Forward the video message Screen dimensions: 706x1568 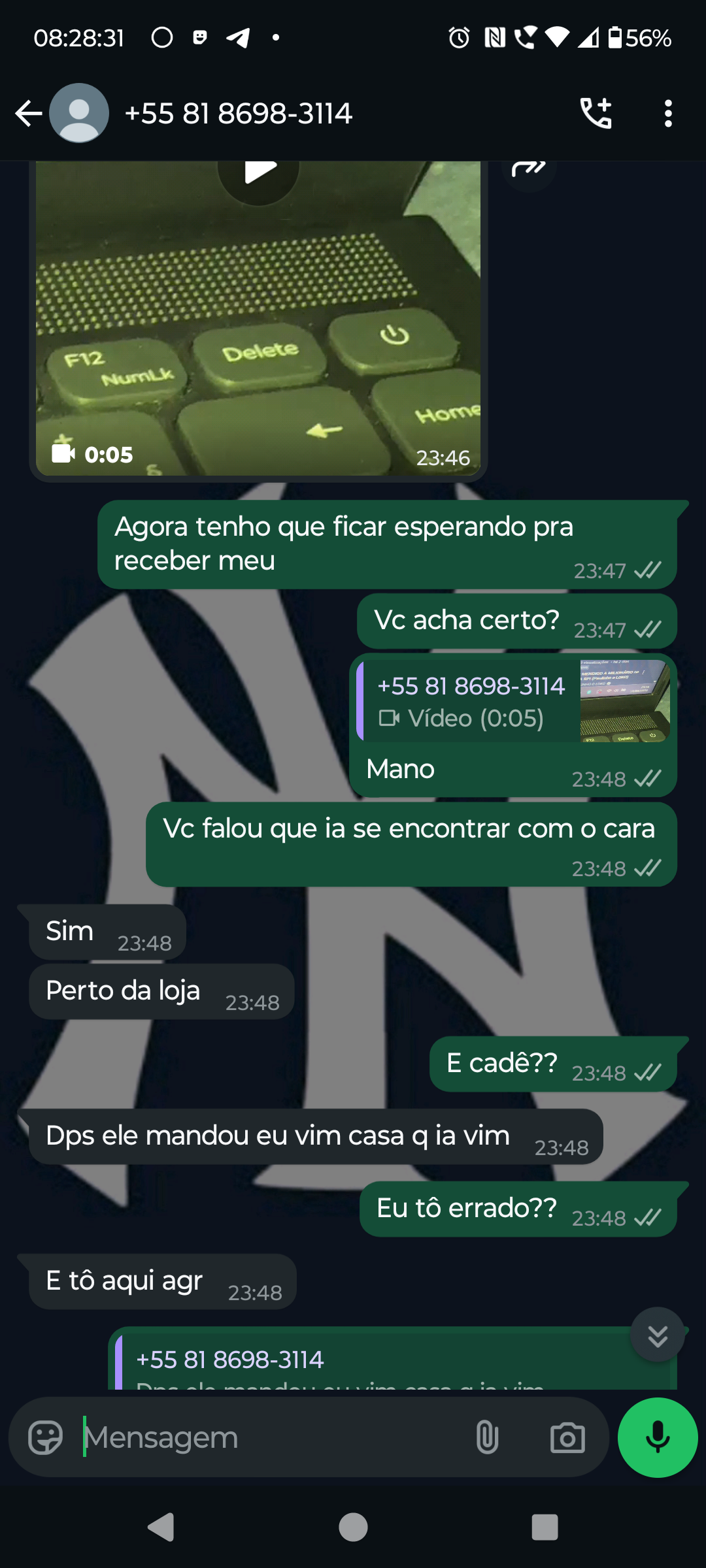click(x=529, y=170)
